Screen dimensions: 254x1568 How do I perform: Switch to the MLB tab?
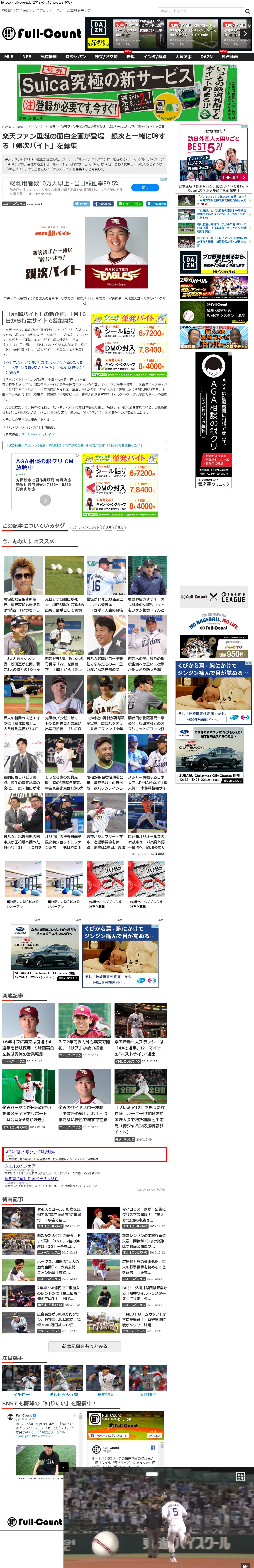click(x=9, y=57)
